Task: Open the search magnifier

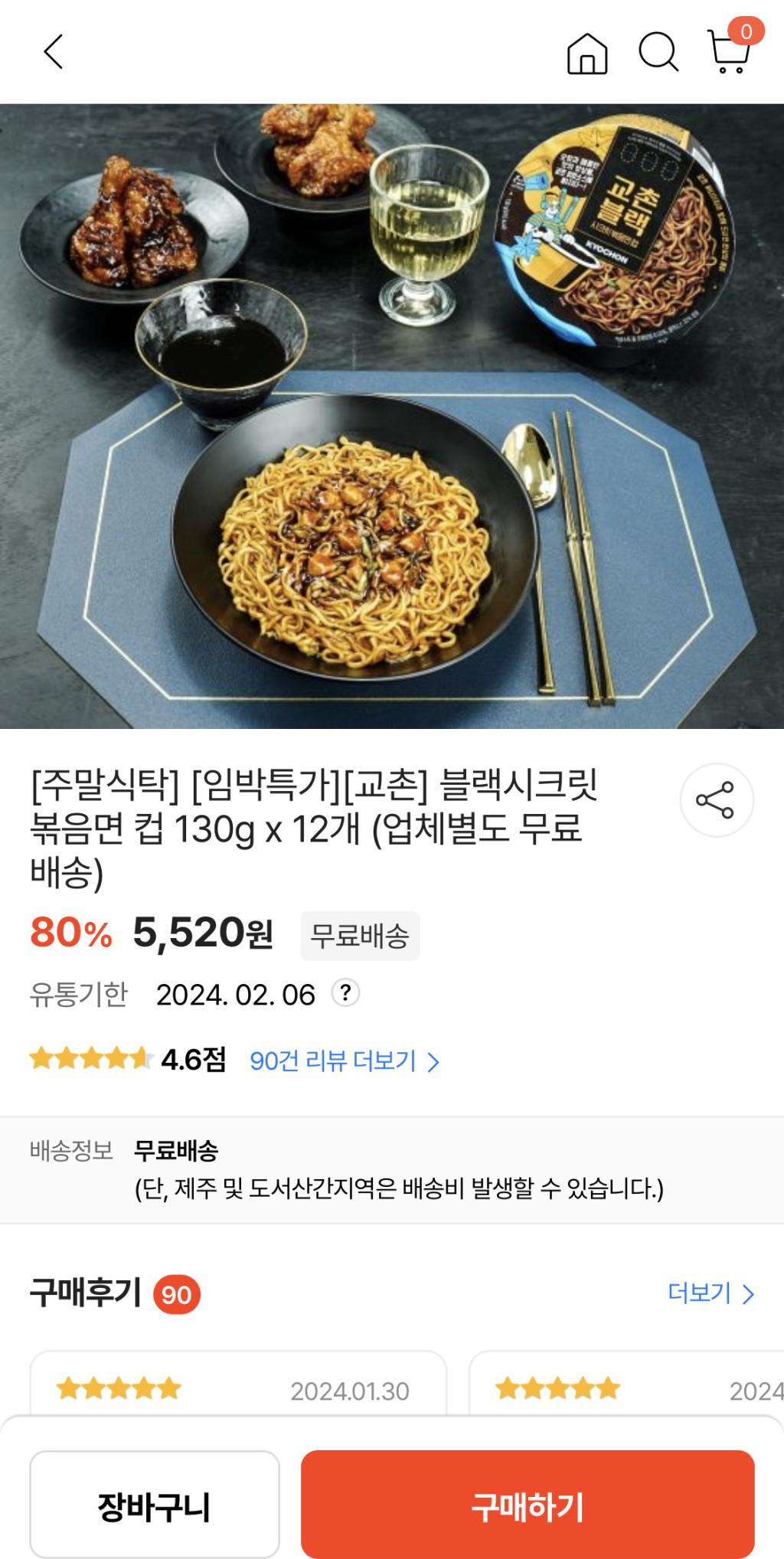Action: 658,52
